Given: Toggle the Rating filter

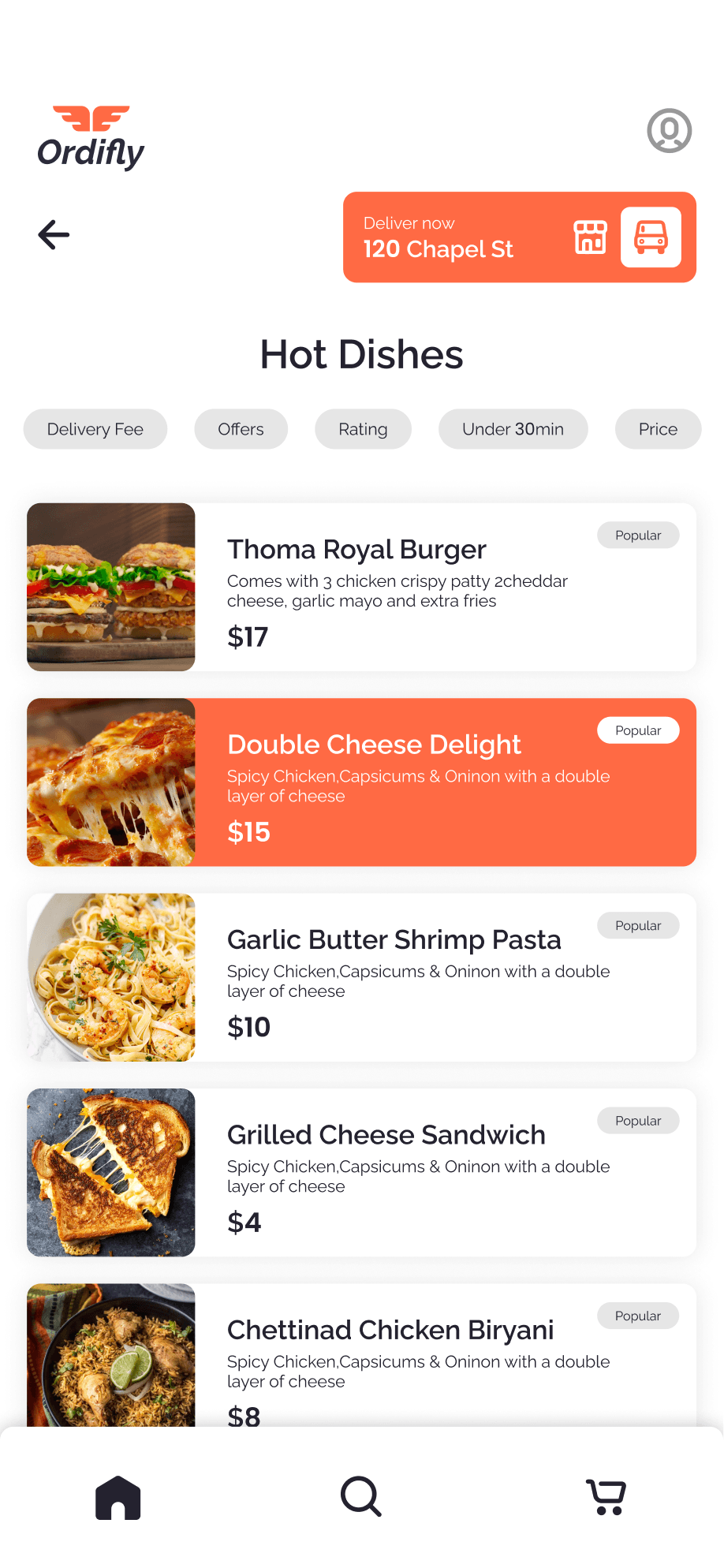Looking at the screenshot, I should [x=363, y=429].
